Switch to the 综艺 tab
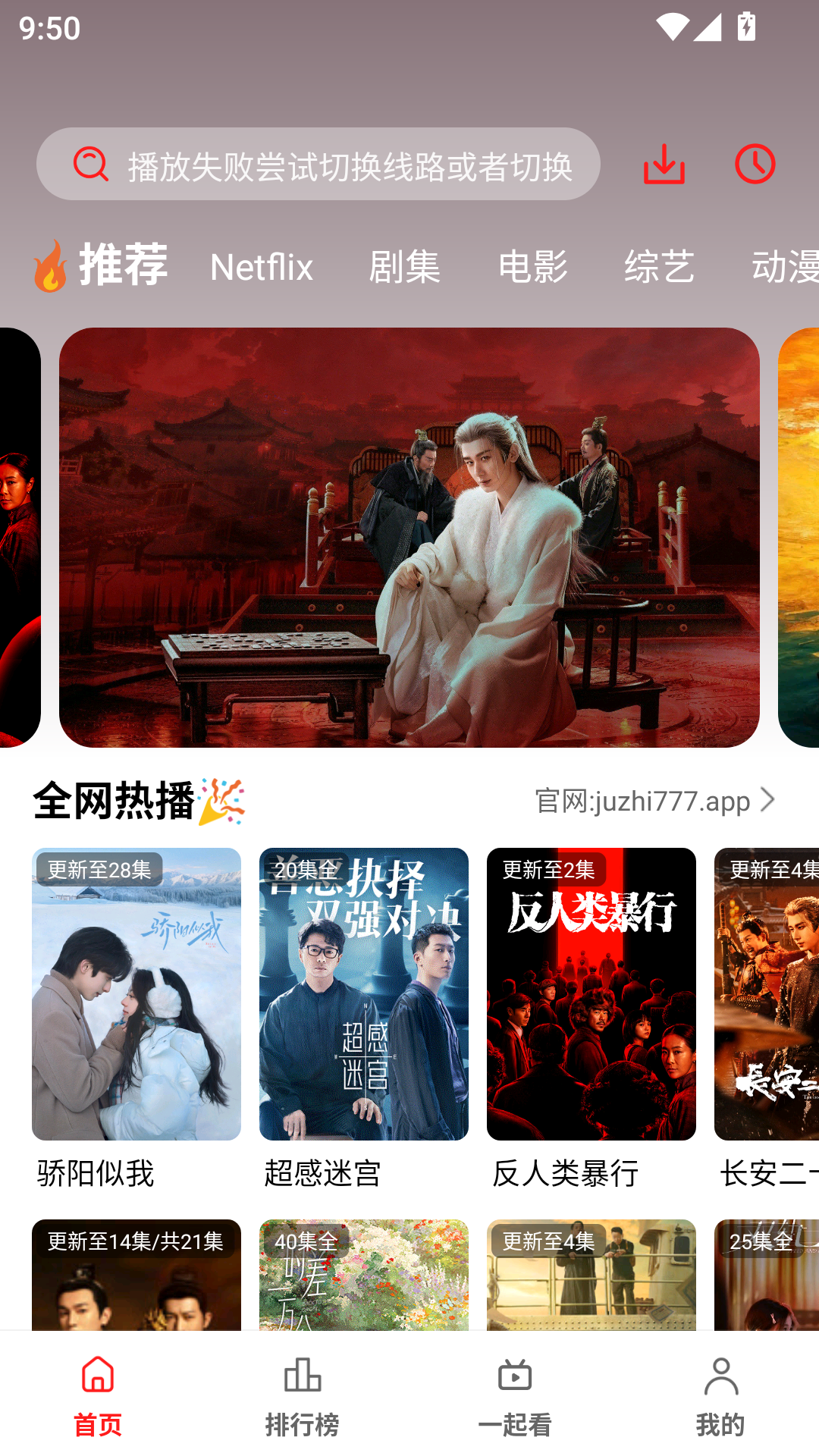The image size is (819, 1456). click(x=659, y=267)
